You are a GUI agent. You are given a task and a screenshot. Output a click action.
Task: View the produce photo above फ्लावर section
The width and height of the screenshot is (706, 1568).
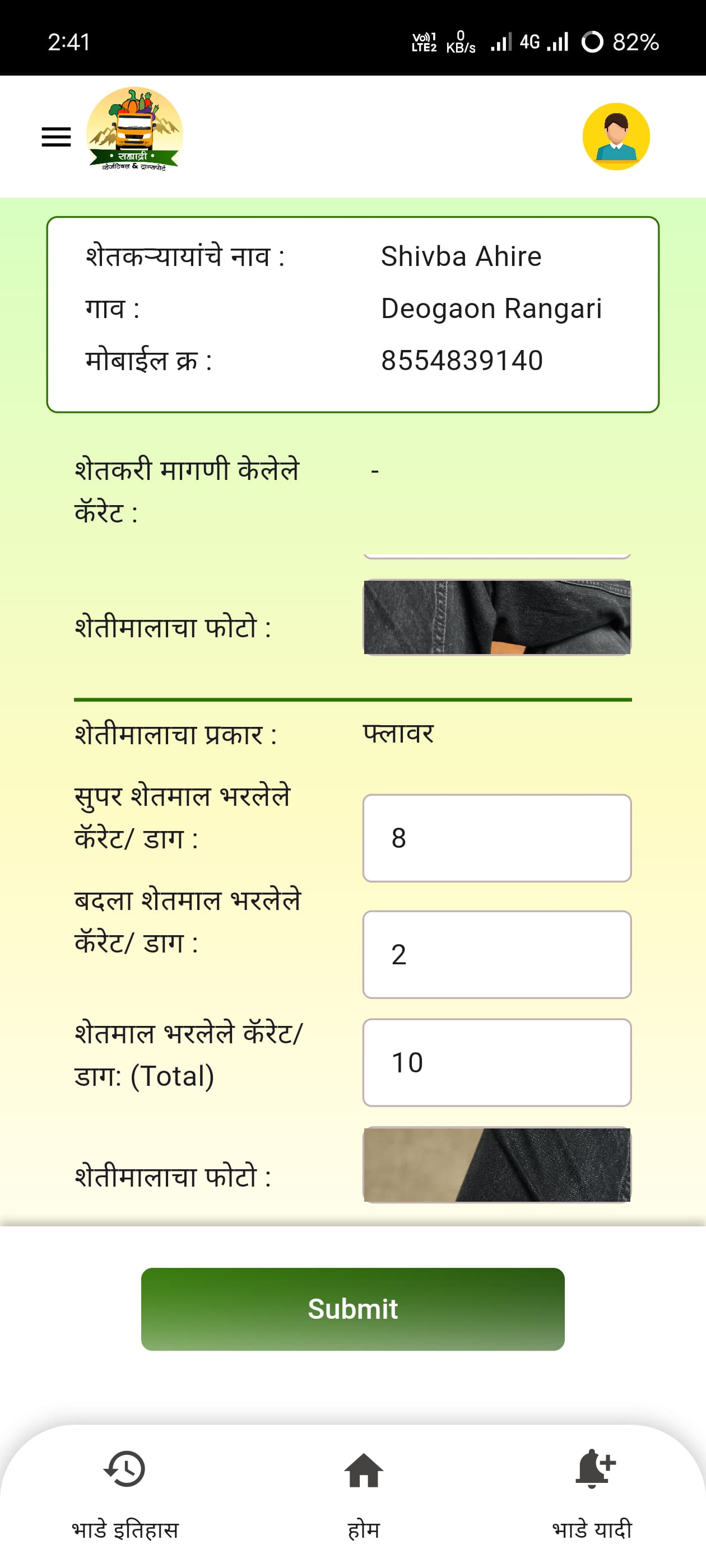tap(496, 617)
